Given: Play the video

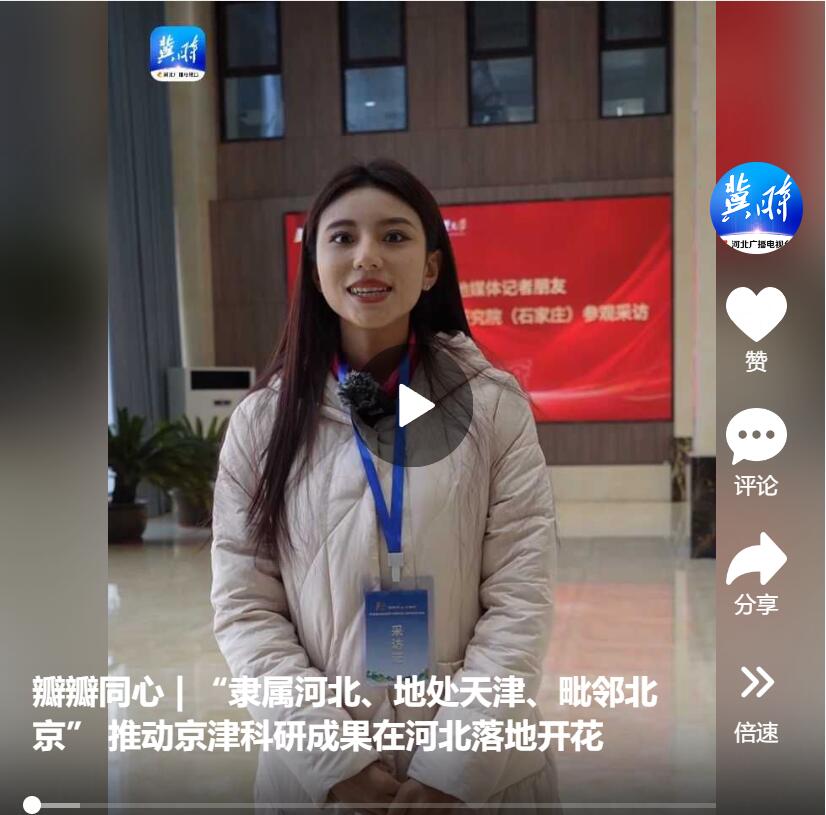Looking at the screenshot, I should point(412,406).
